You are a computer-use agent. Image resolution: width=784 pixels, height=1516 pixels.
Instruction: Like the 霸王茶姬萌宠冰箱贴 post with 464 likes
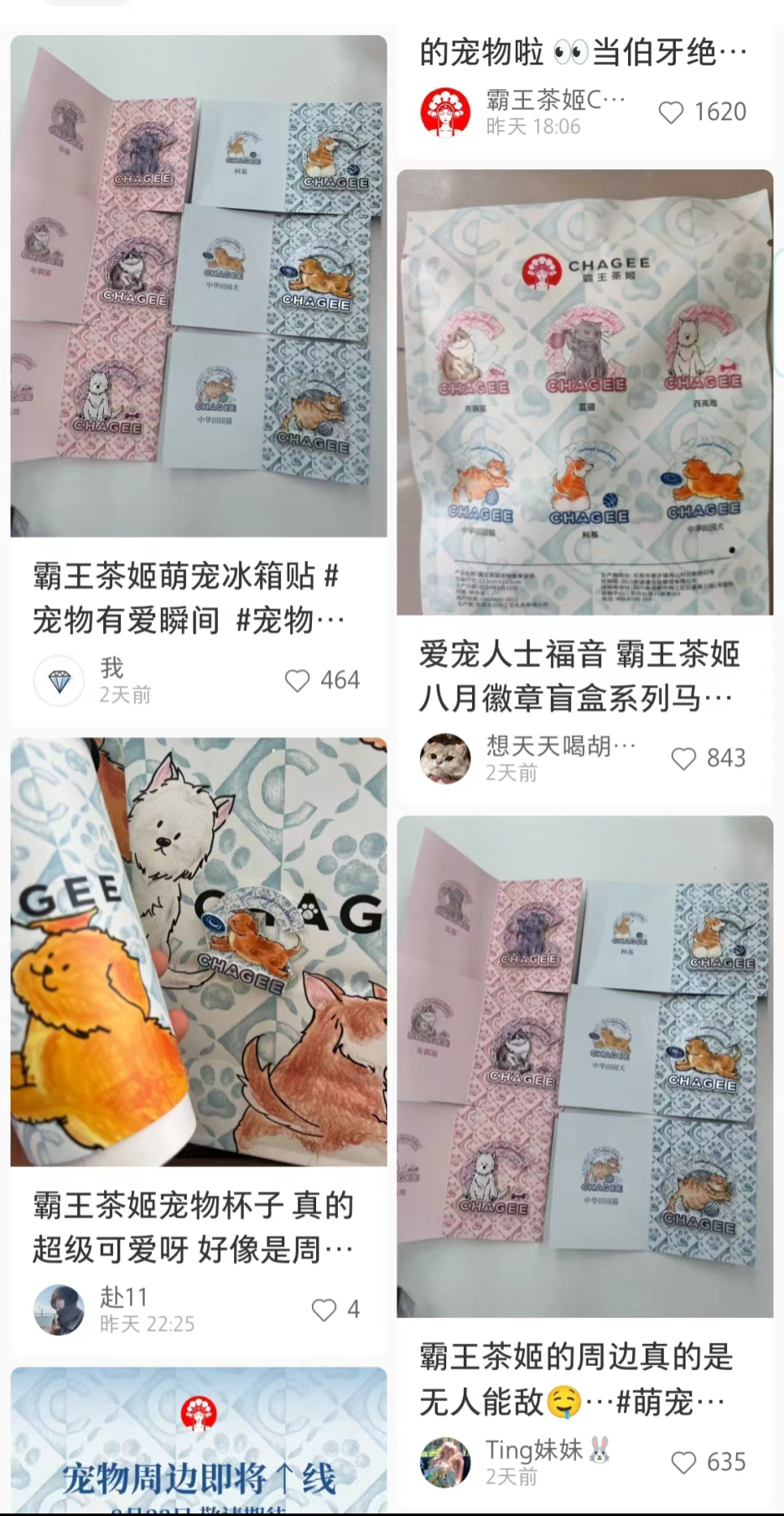298,680
